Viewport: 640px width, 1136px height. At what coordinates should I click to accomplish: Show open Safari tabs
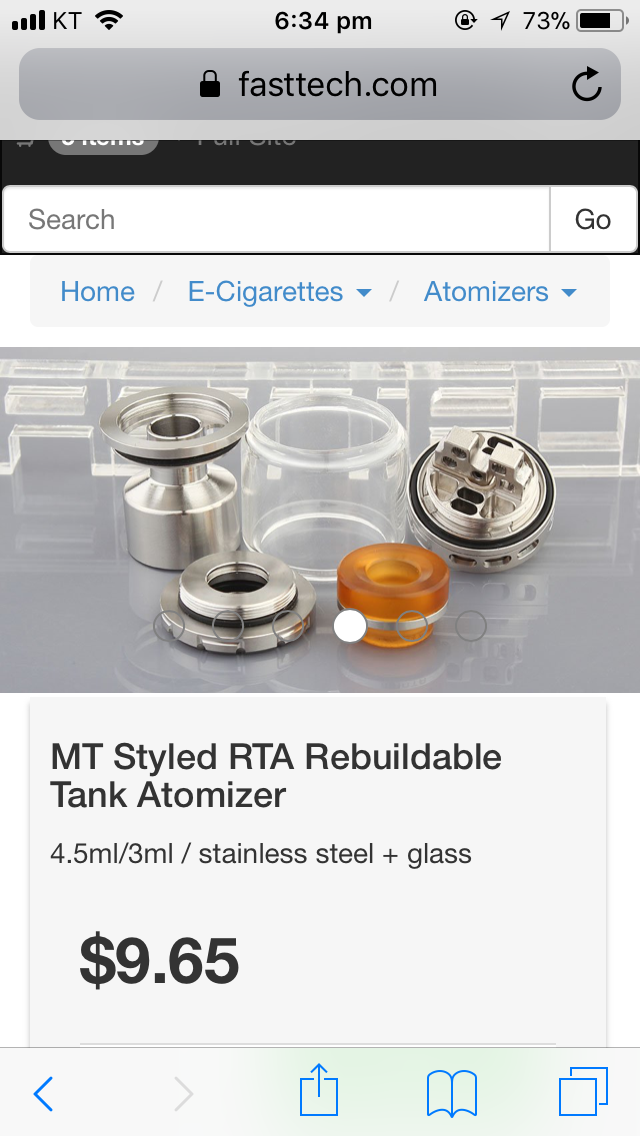pyautogui.click(x=583, y=1092)
